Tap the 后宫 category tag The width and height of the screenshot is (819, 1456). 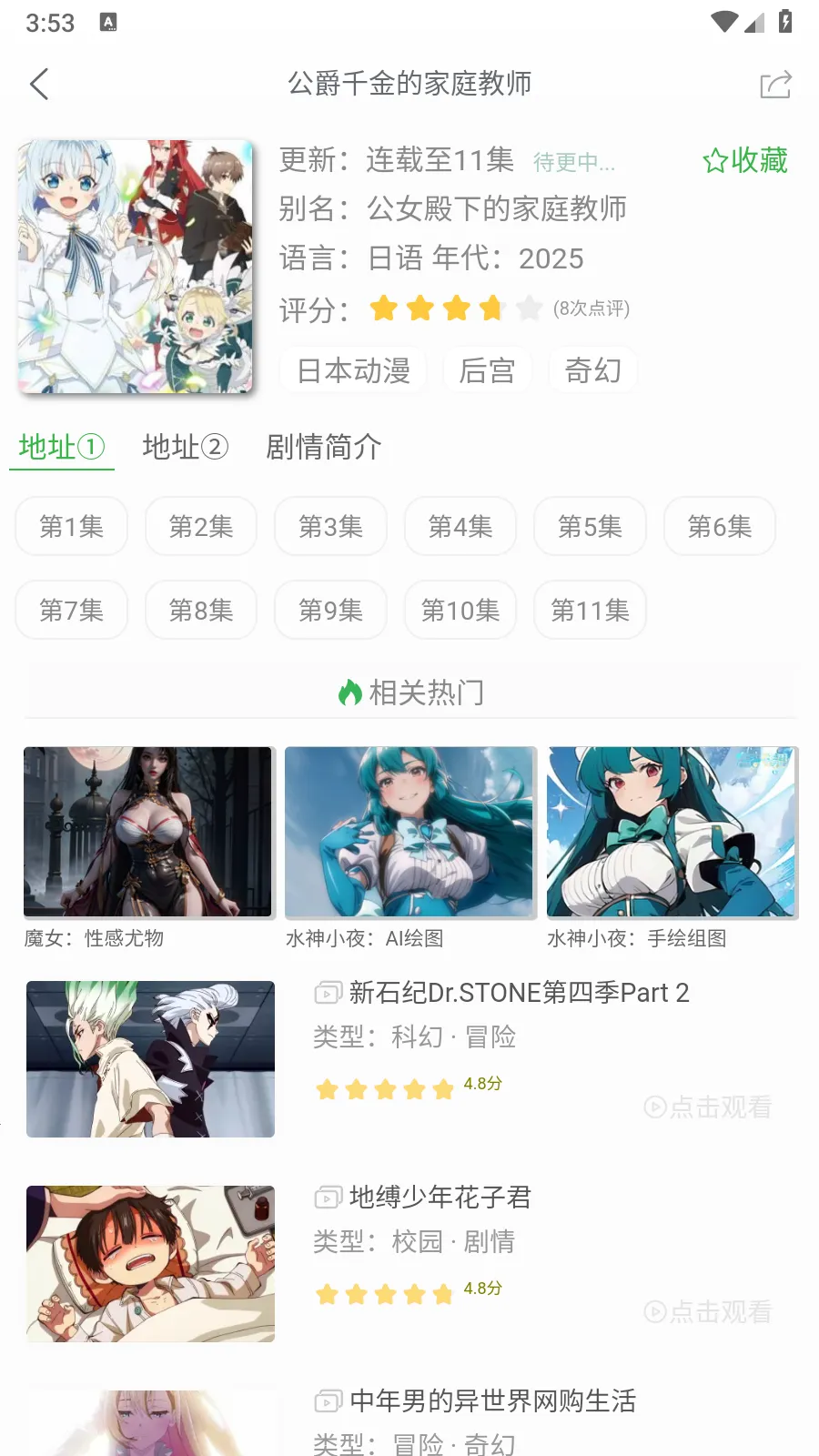click(x=486, y=370)
